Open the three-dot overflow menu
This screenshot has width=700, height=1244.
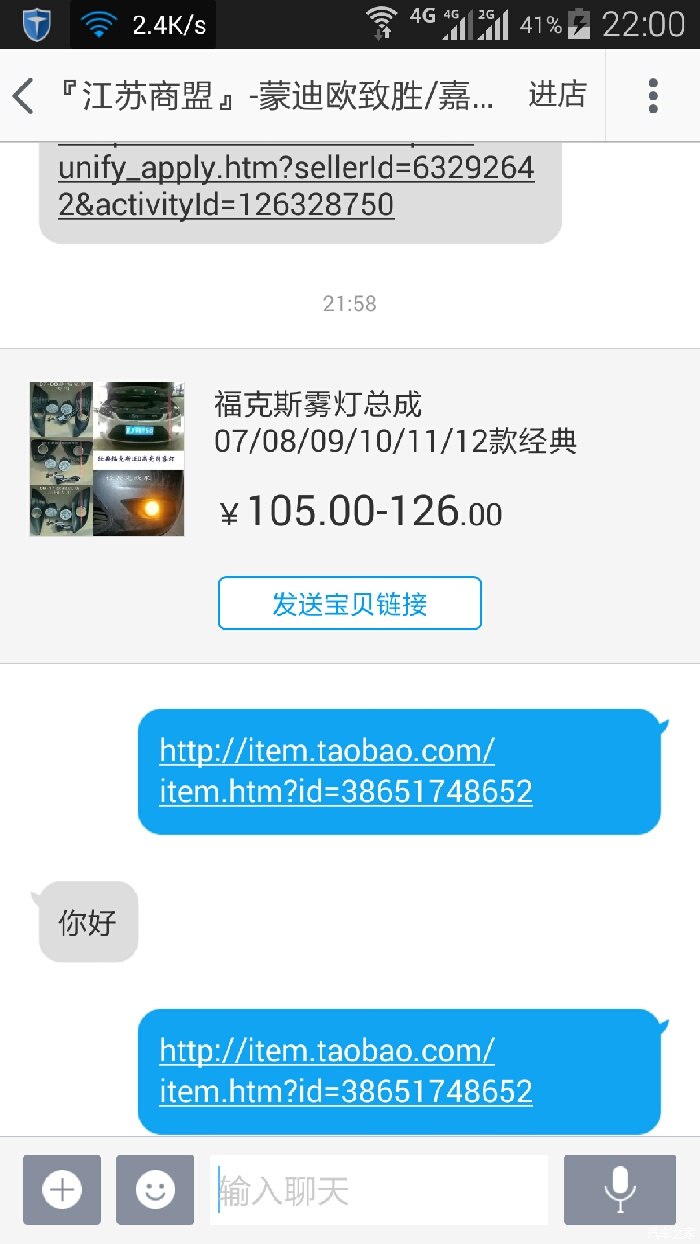pos(653,95)
